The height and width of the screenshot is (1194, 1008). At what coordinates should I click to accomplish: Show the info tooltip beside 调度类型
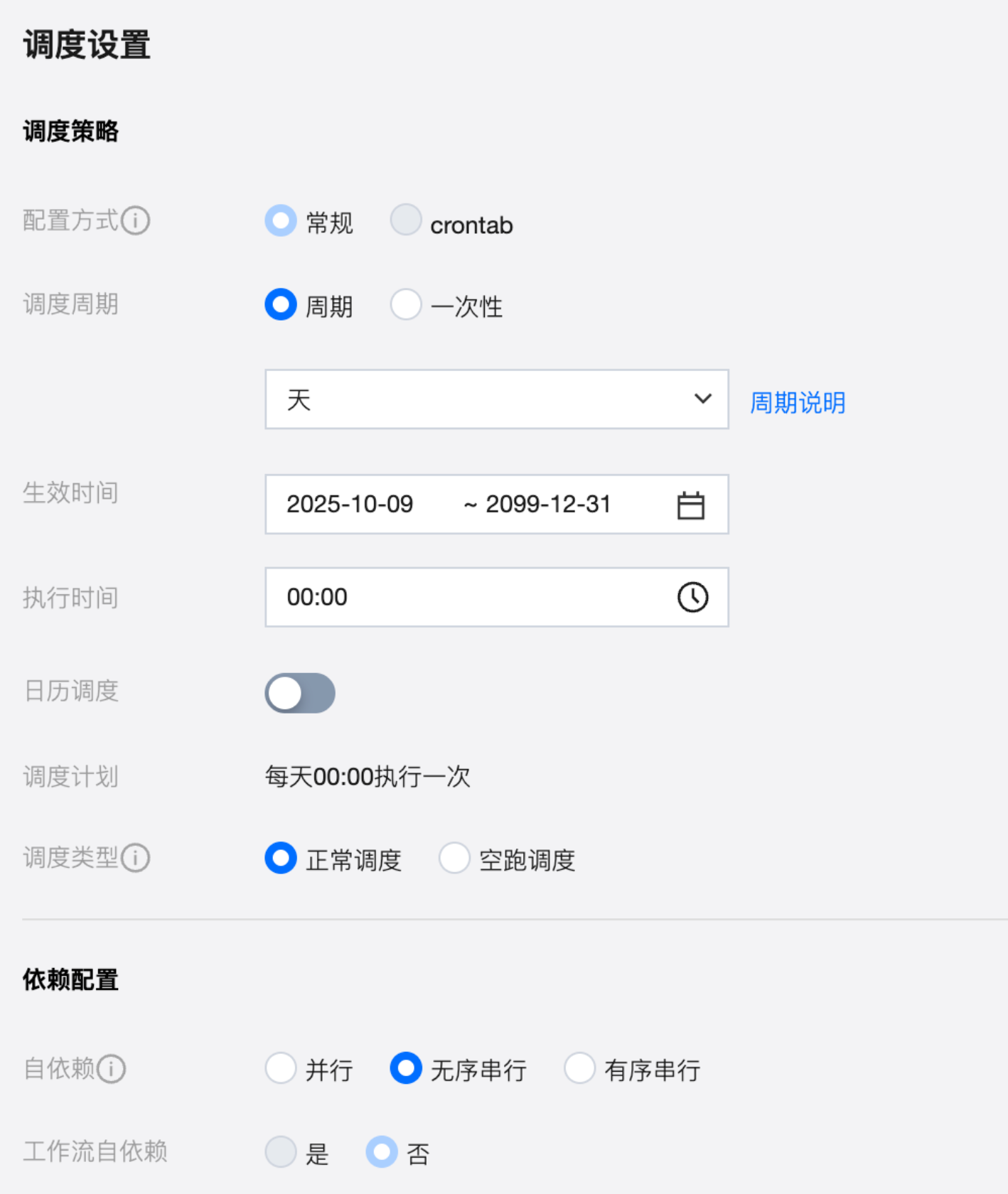[x=135, y=858]
